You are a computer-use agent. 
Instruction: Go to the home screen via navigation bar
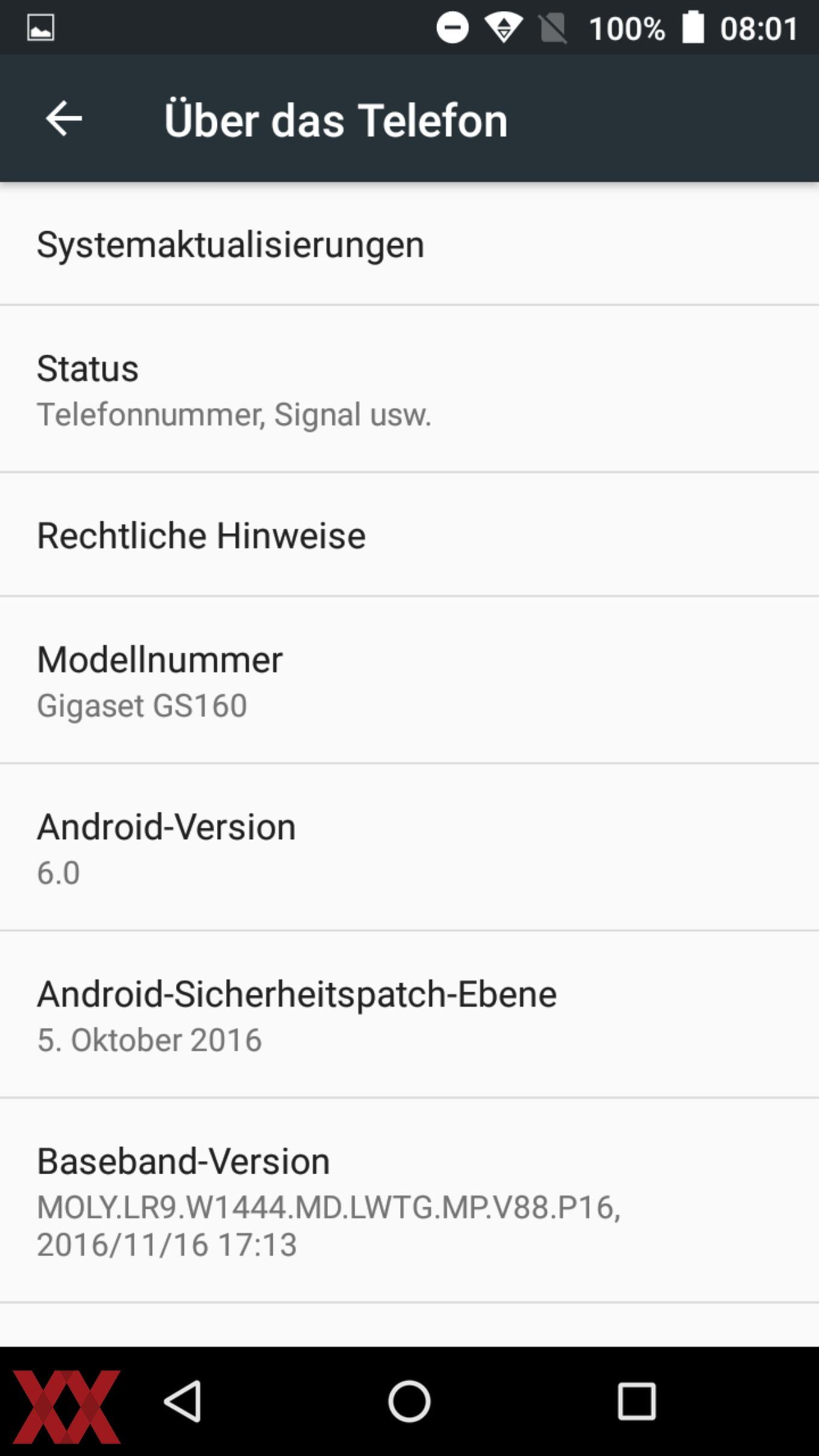(409, 1401)
